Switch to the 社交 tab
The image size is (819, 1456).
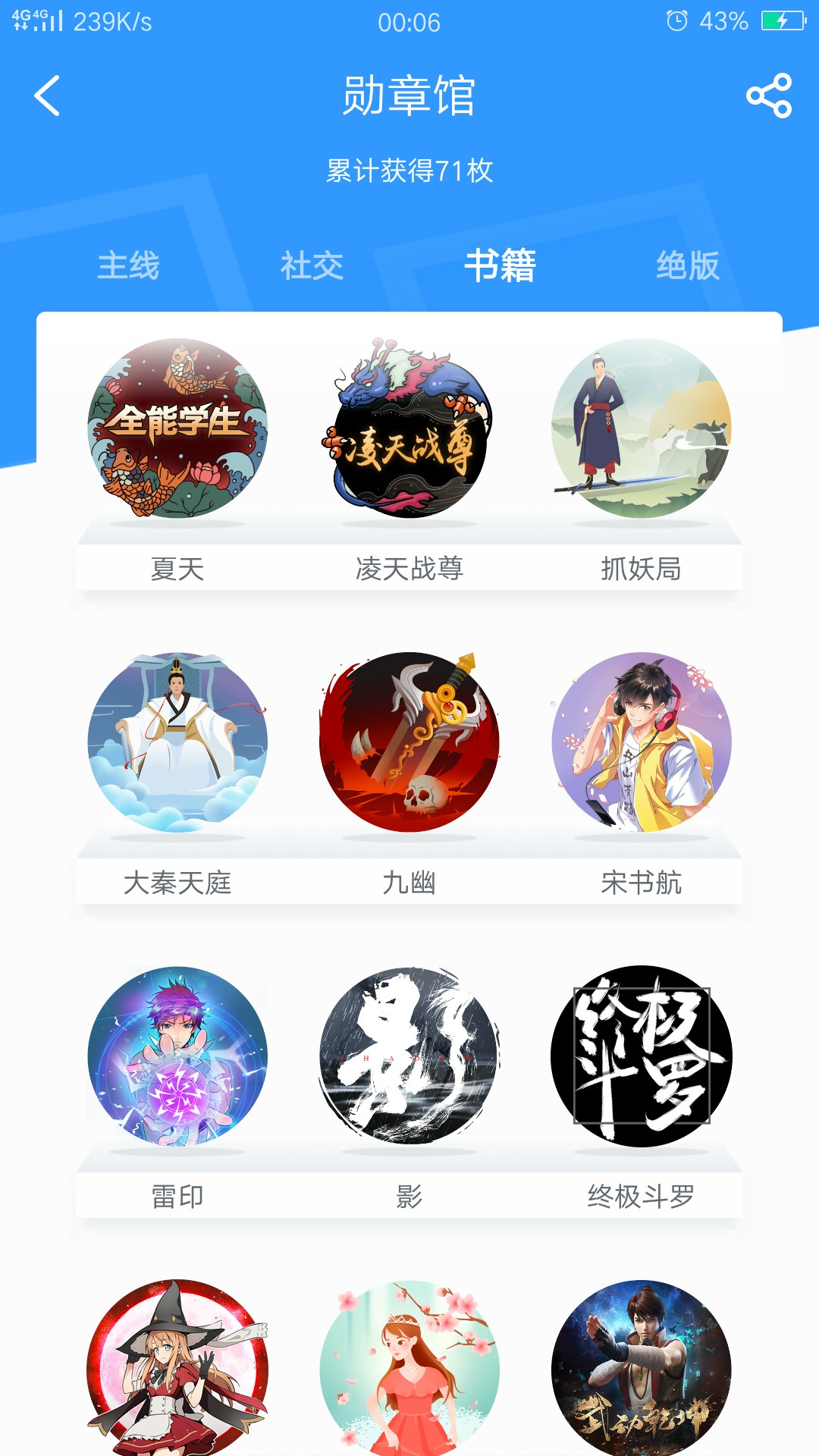(x=312, y=265)
